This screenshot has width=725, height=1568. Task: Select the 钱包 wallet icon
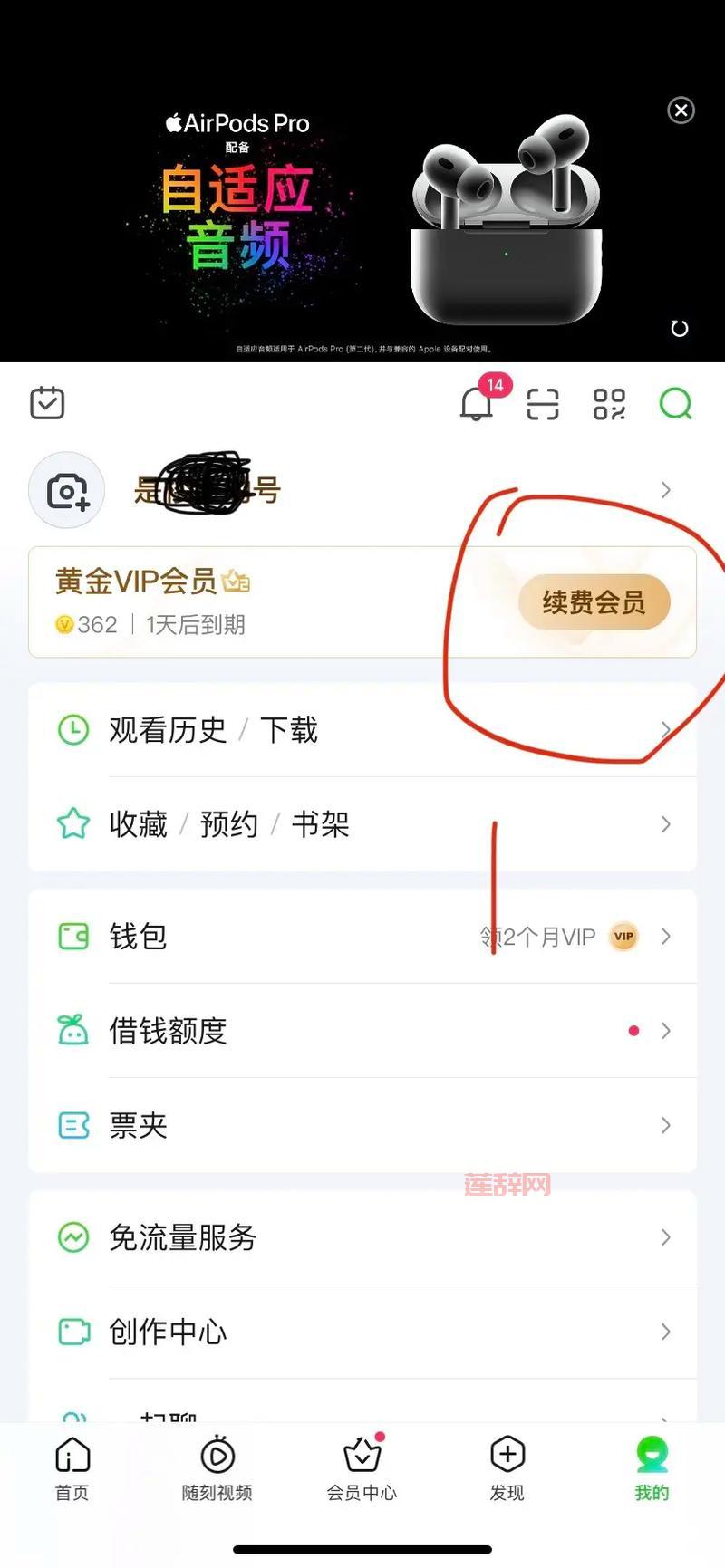[72, 936]
